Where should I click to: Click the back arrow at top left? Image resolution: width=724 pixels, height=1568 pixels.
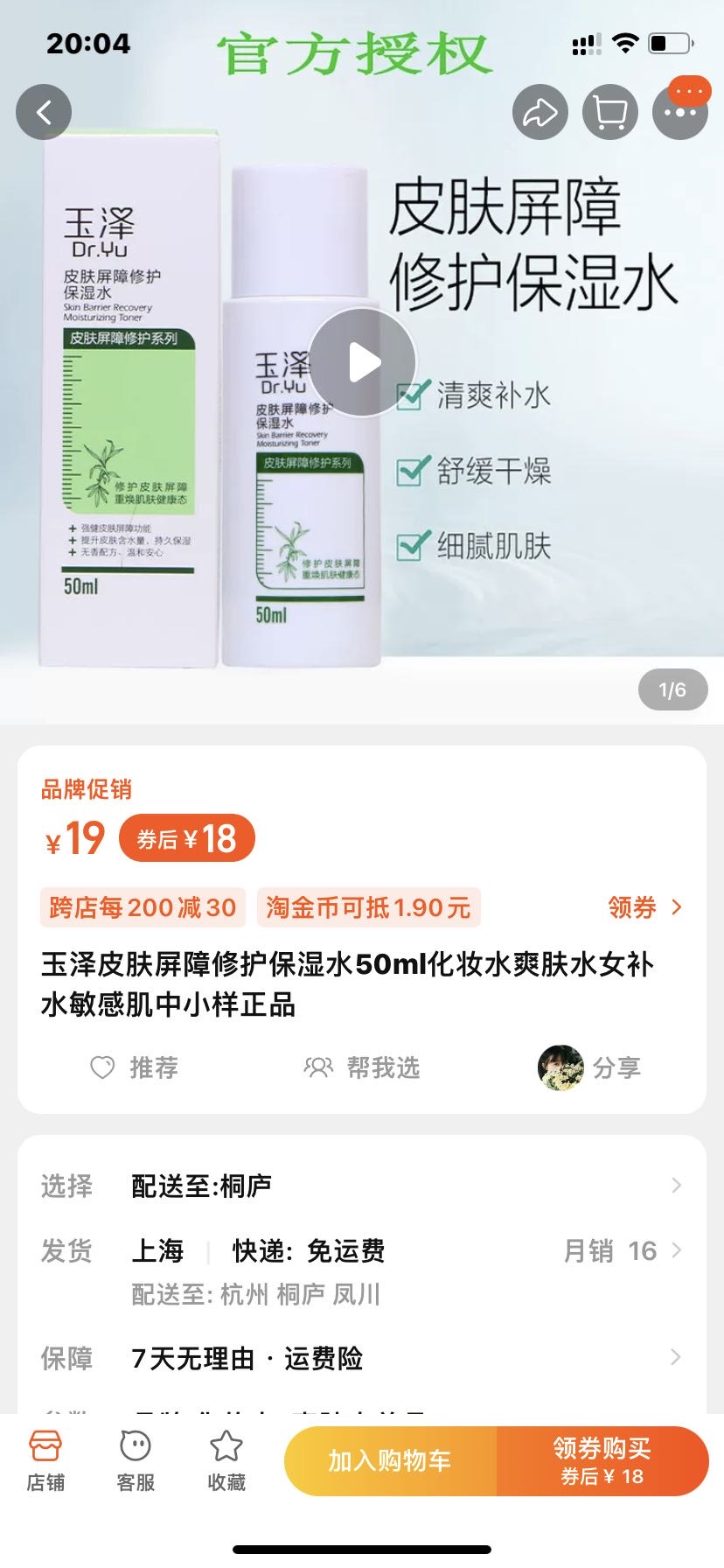(44, 111)
